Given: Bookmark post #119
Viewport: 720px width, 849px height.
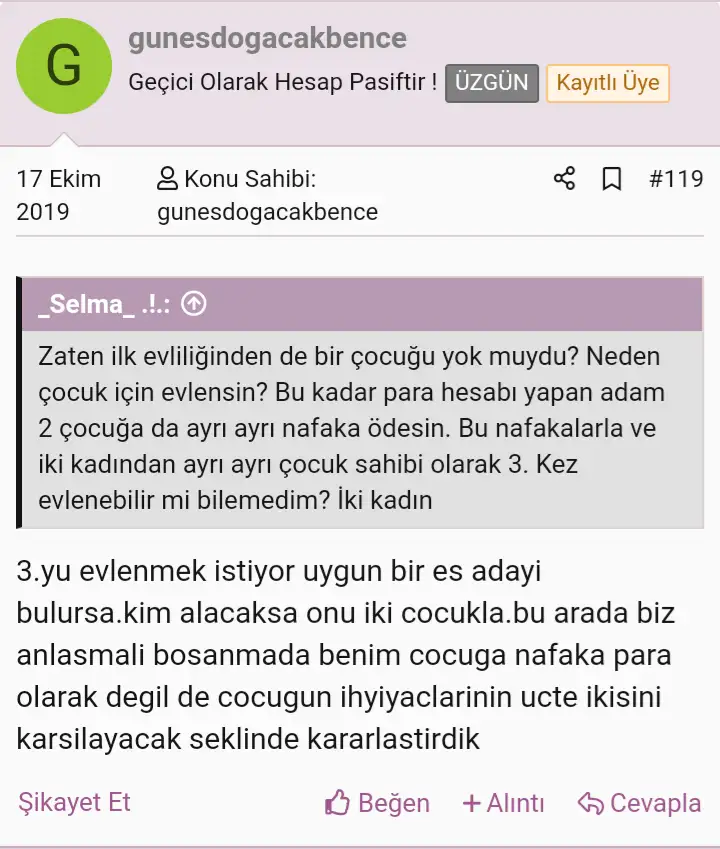Looking at the screenshot, I should tap(611, 179).
